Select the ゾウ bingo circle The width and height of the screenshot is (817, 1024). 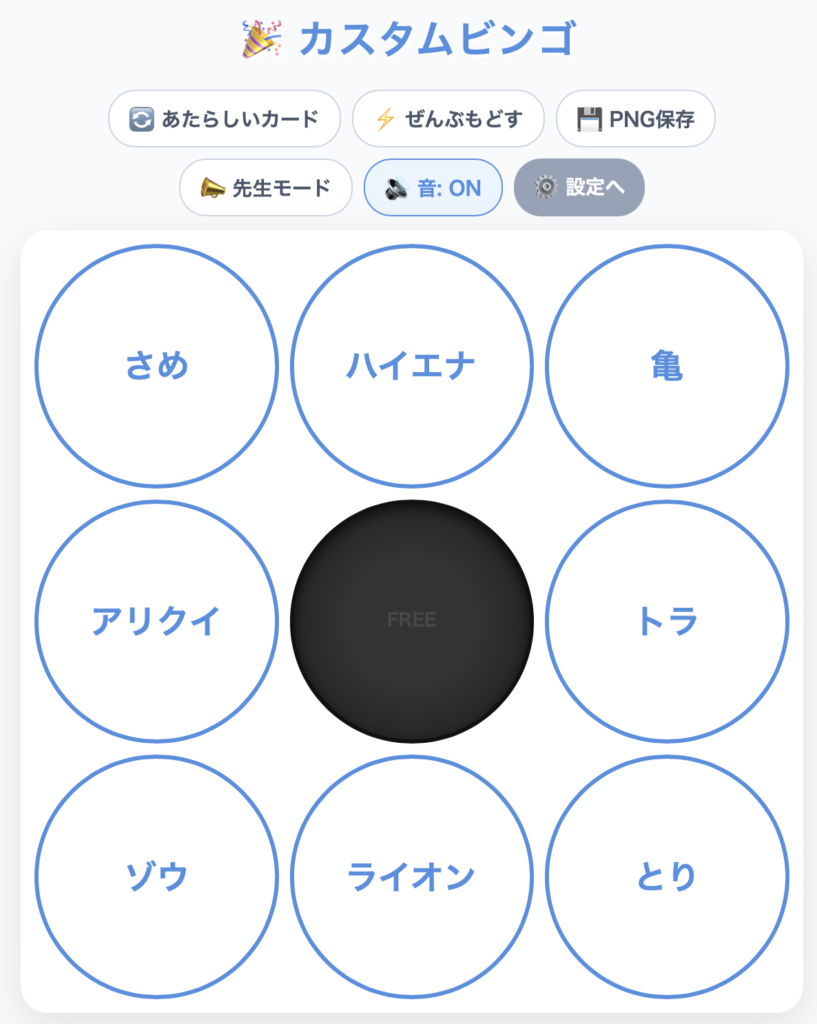[157, 877]
